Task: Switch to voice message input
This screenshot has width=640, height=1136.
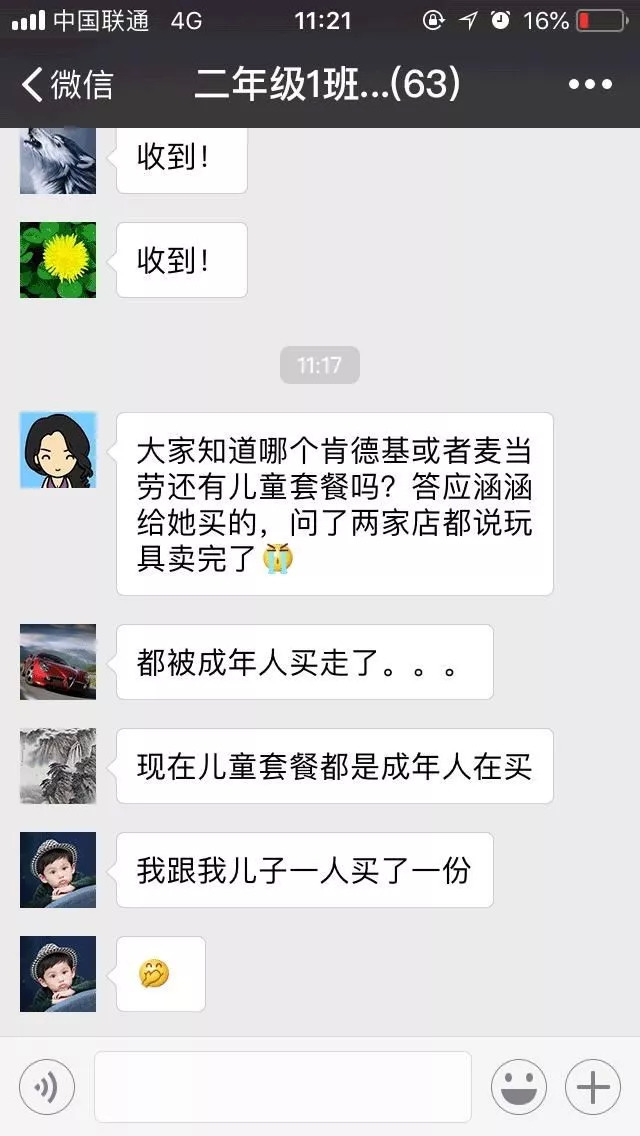Action: click(x=47, y=1087)
